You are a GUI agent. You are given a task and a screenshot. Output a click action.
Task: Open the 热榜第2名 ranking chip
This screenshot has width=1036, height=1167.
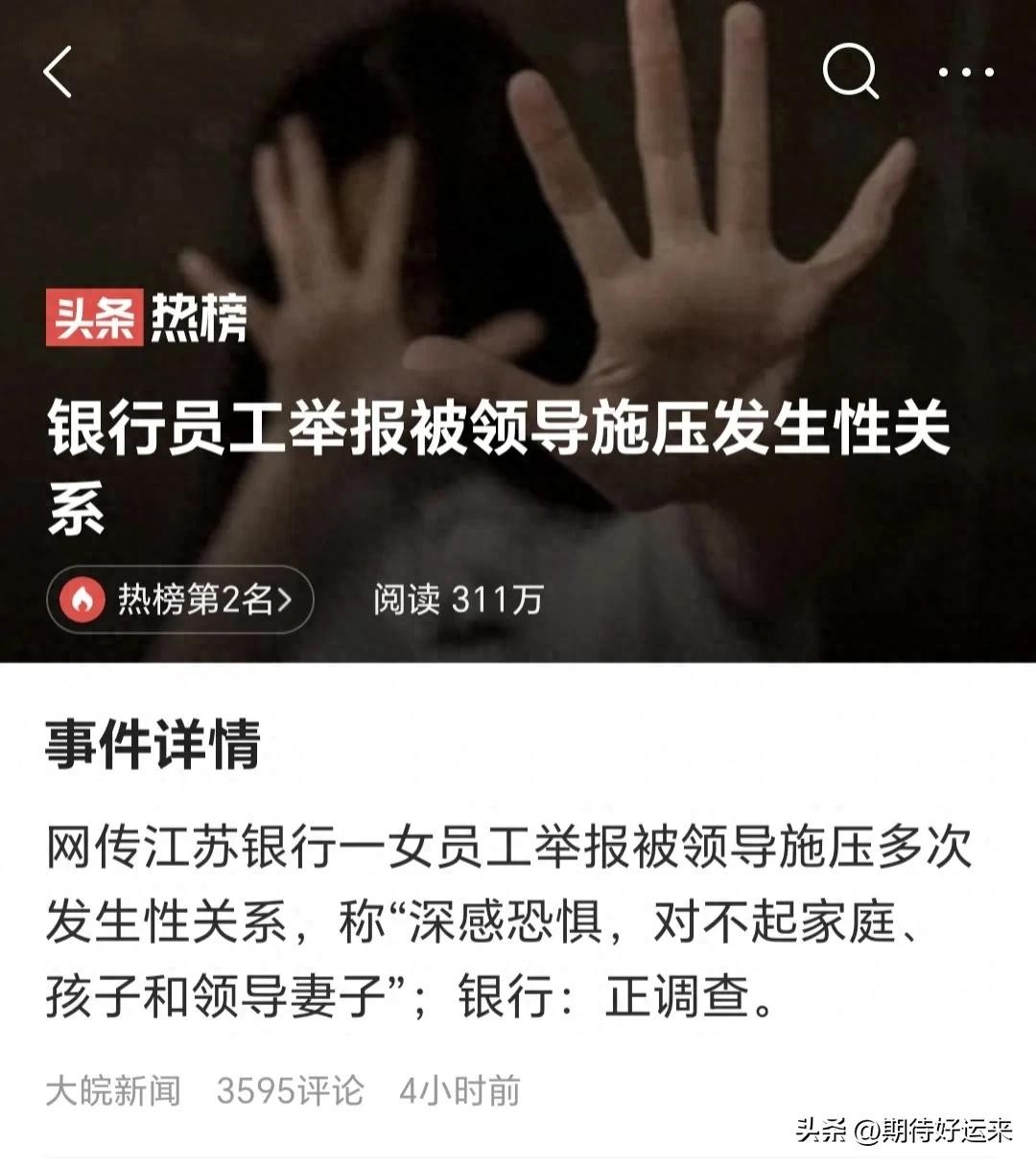tap(180, 600)
